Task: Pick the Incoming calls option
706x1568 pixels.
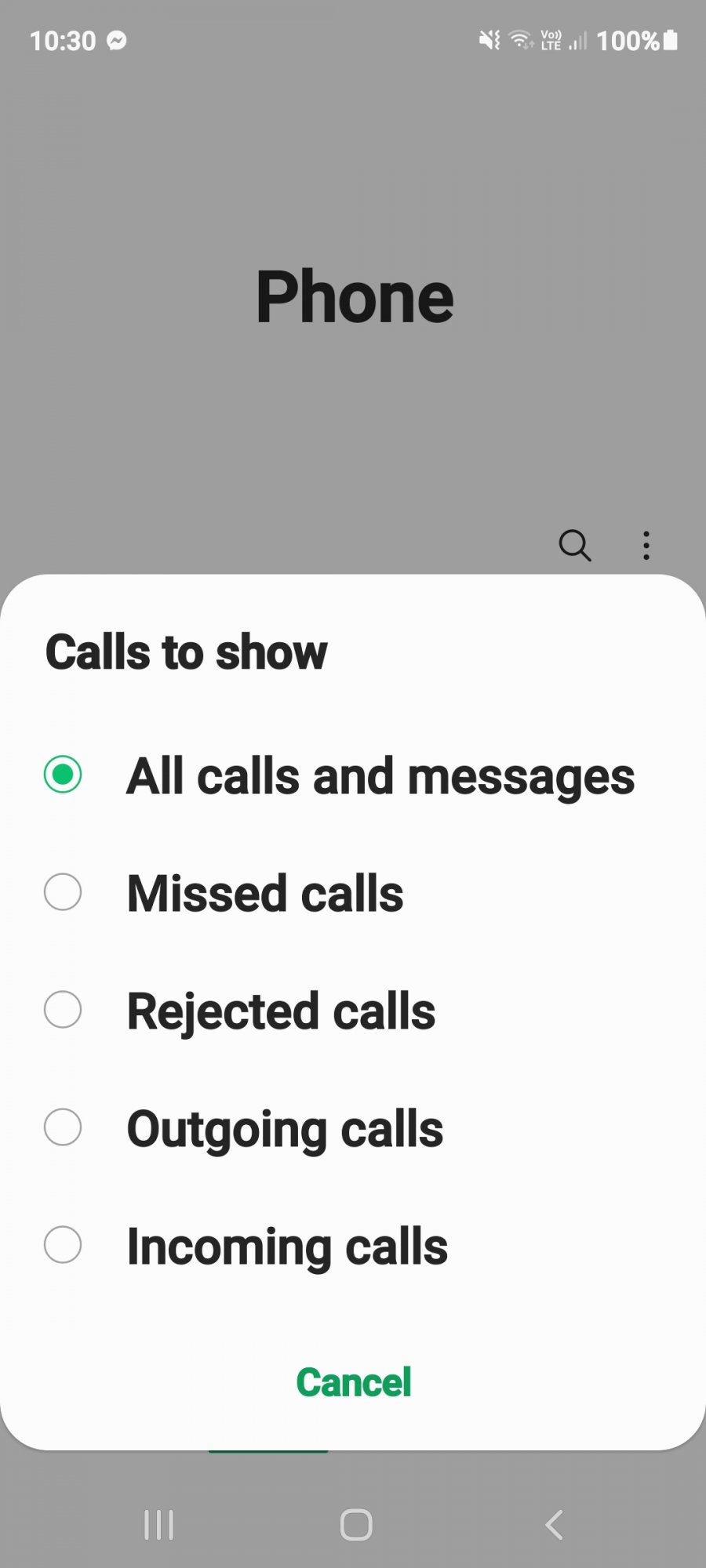Action: (353, 1246)
